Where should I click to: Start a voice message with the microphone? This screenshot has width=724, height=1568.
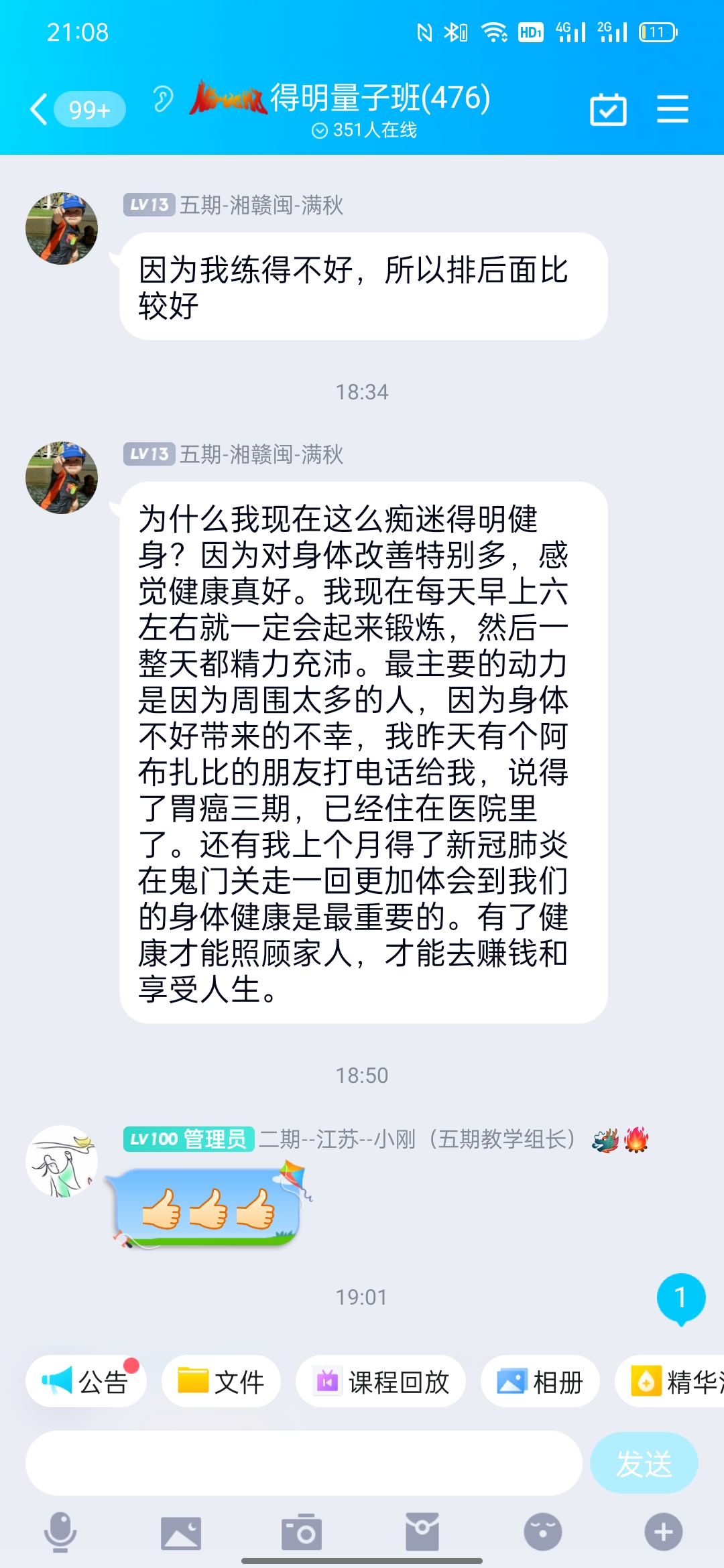60,1532
